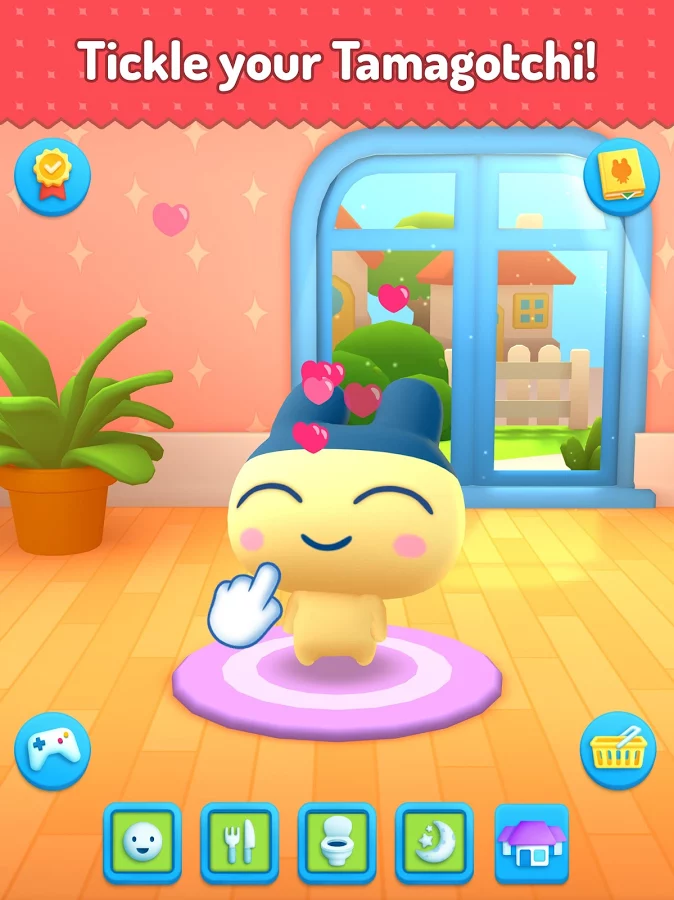Open the achievements ribbon badge
Image resolution: width=674 pixels, height=900 pixels.
pos(52,177)
